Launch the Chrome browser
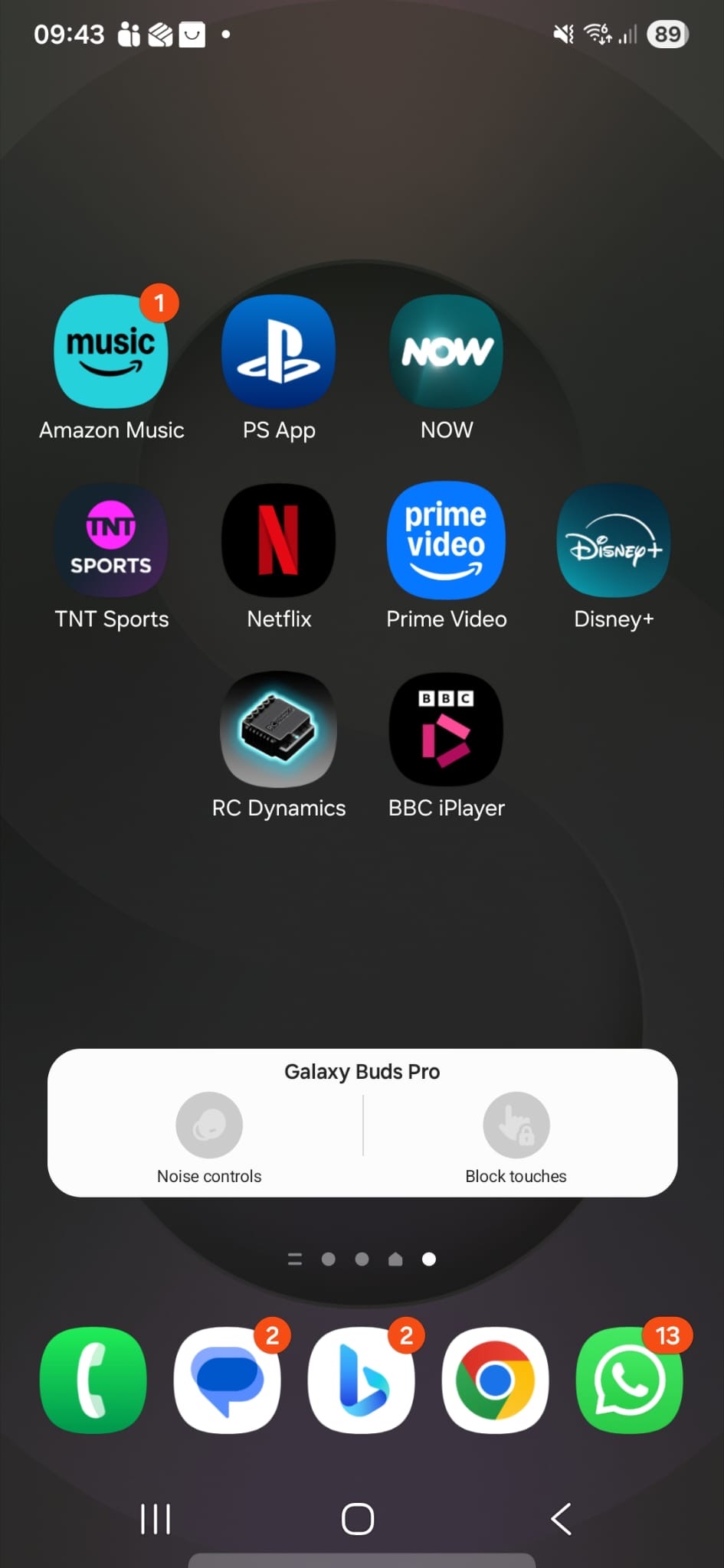The height and width of the screenshot is (1568, 724). (x=494, y=1380)
